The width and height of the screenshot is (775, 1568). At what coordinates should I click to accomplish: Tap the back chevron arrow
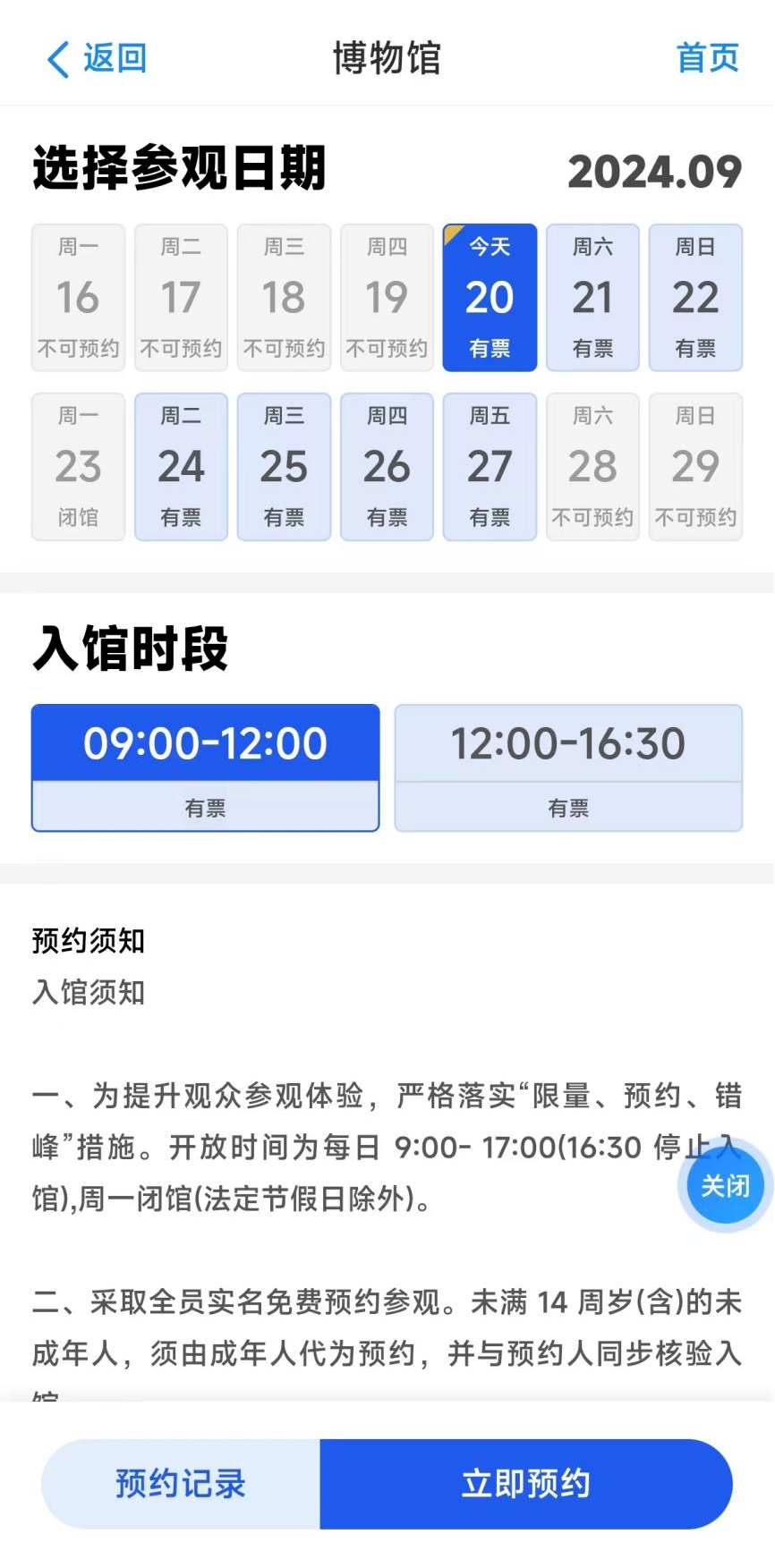[57, 57]
